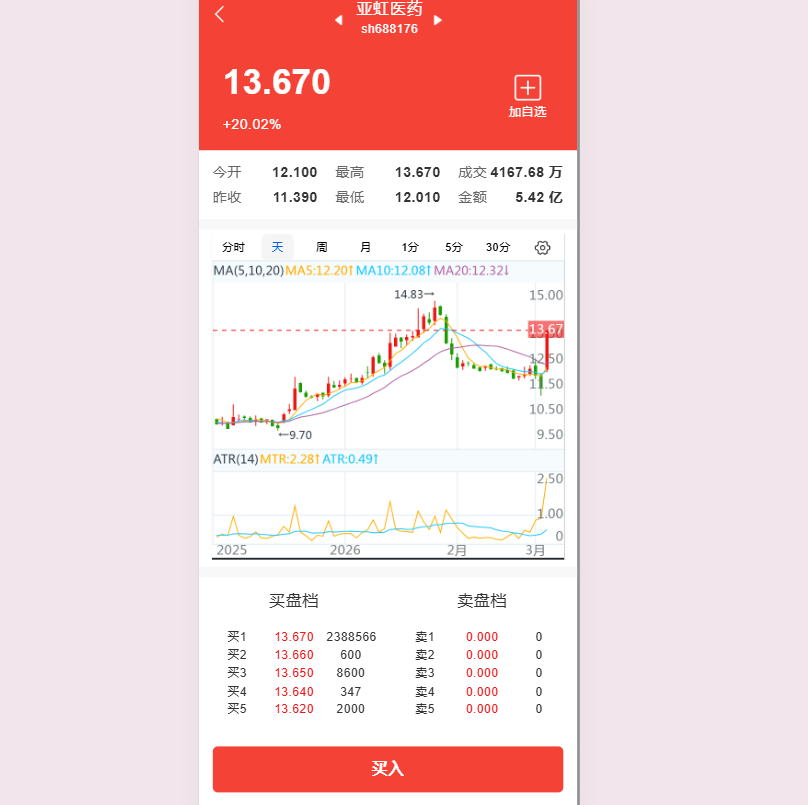
Task: Select the 5分 chart interval
Action: click(x=454, y=247)
